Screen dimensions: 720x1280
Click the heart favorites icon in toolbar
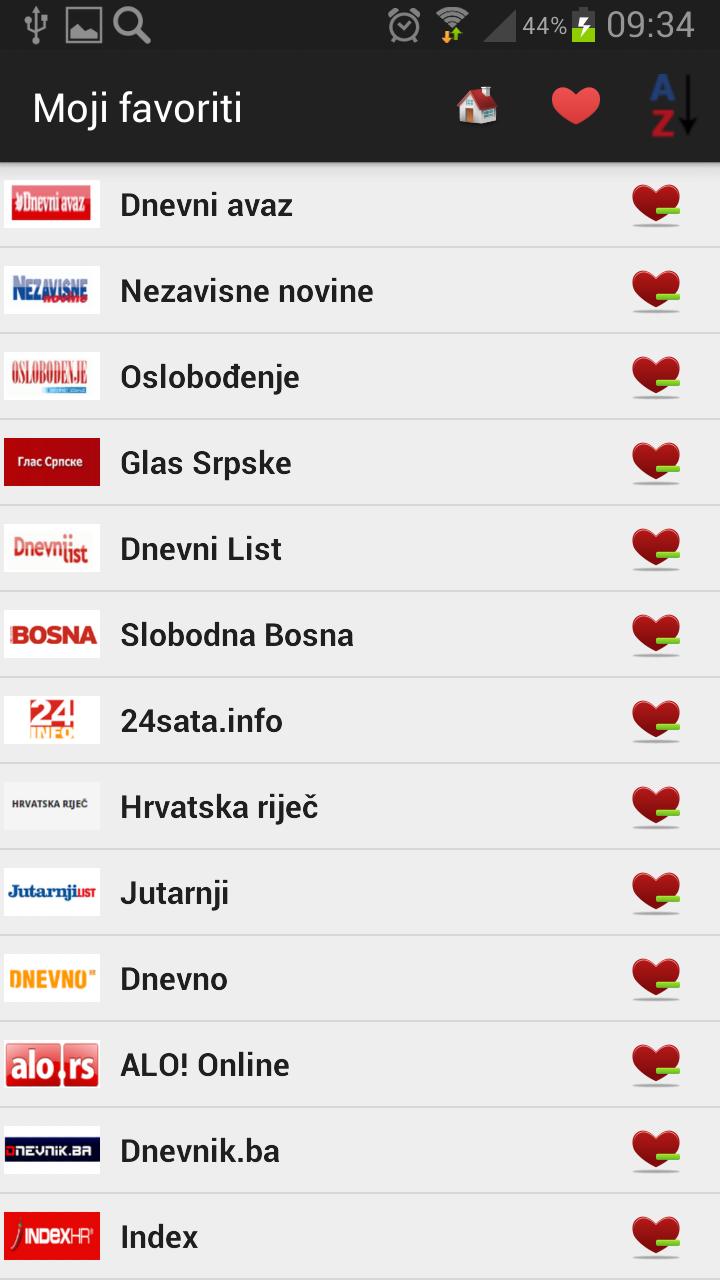[575, 104]
